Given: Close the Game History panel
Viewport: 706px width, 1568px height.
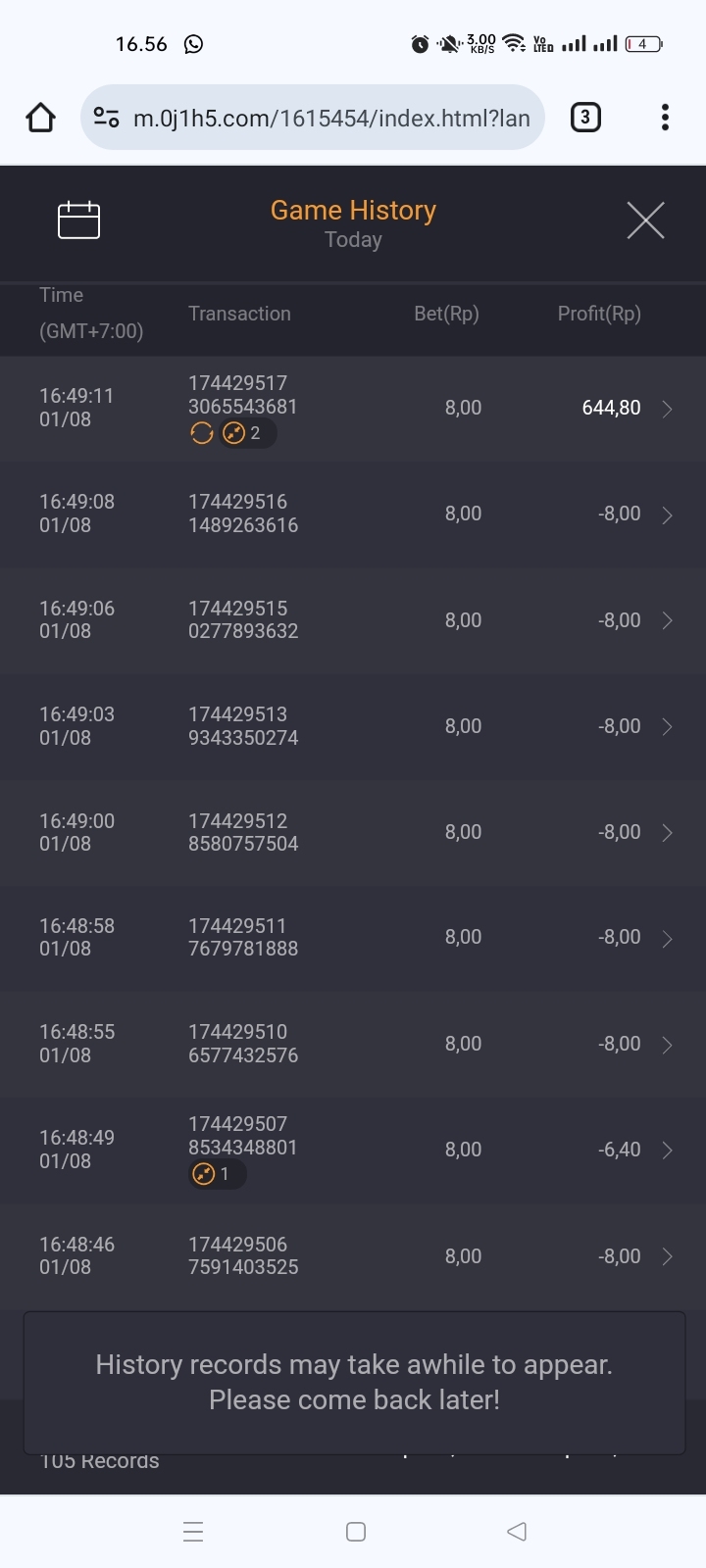Looking at the screenshot, I should 645,220.
